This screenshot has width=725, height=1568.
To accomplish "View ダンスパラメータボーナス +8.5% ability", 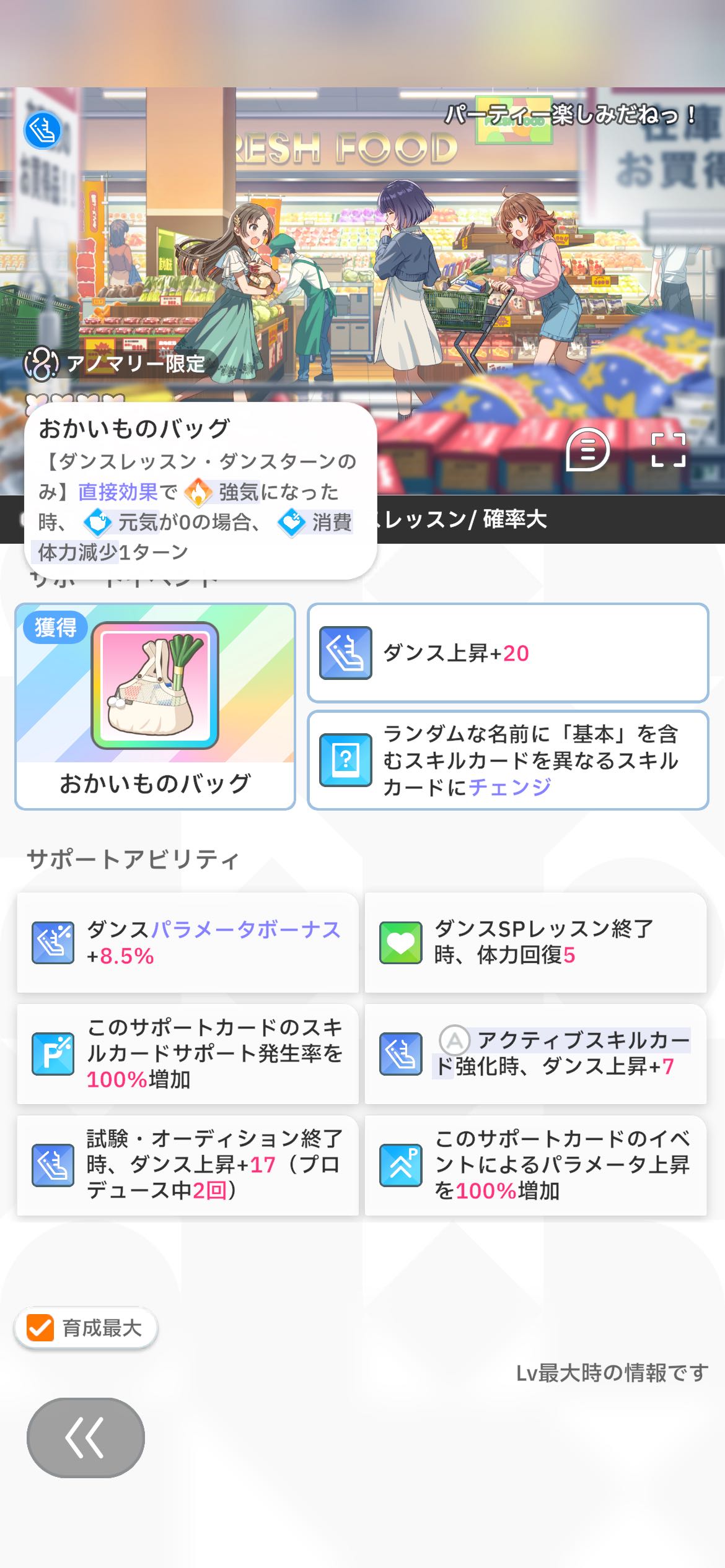I will tap(188, 943).
